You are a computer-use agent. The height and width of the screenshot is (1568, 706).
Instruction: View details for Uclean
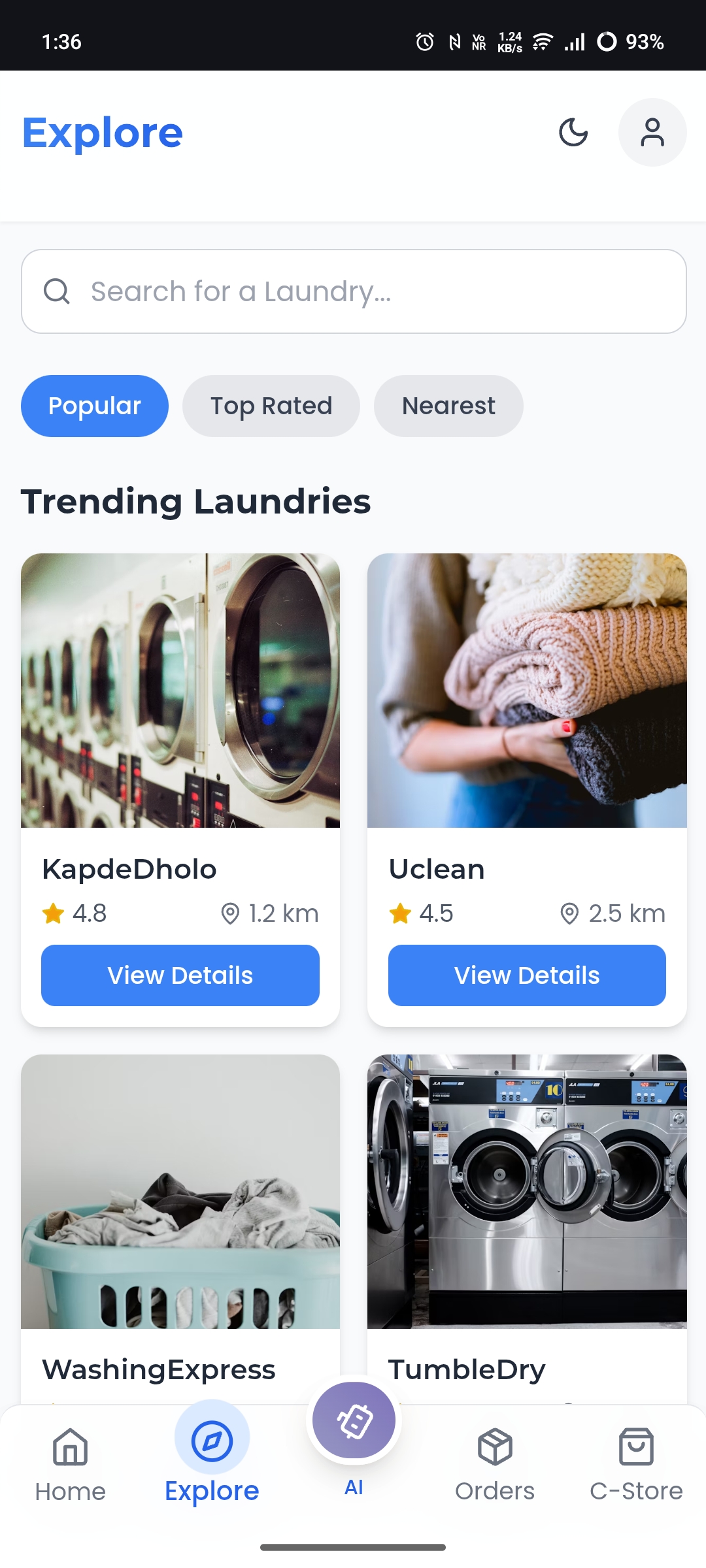527,975
